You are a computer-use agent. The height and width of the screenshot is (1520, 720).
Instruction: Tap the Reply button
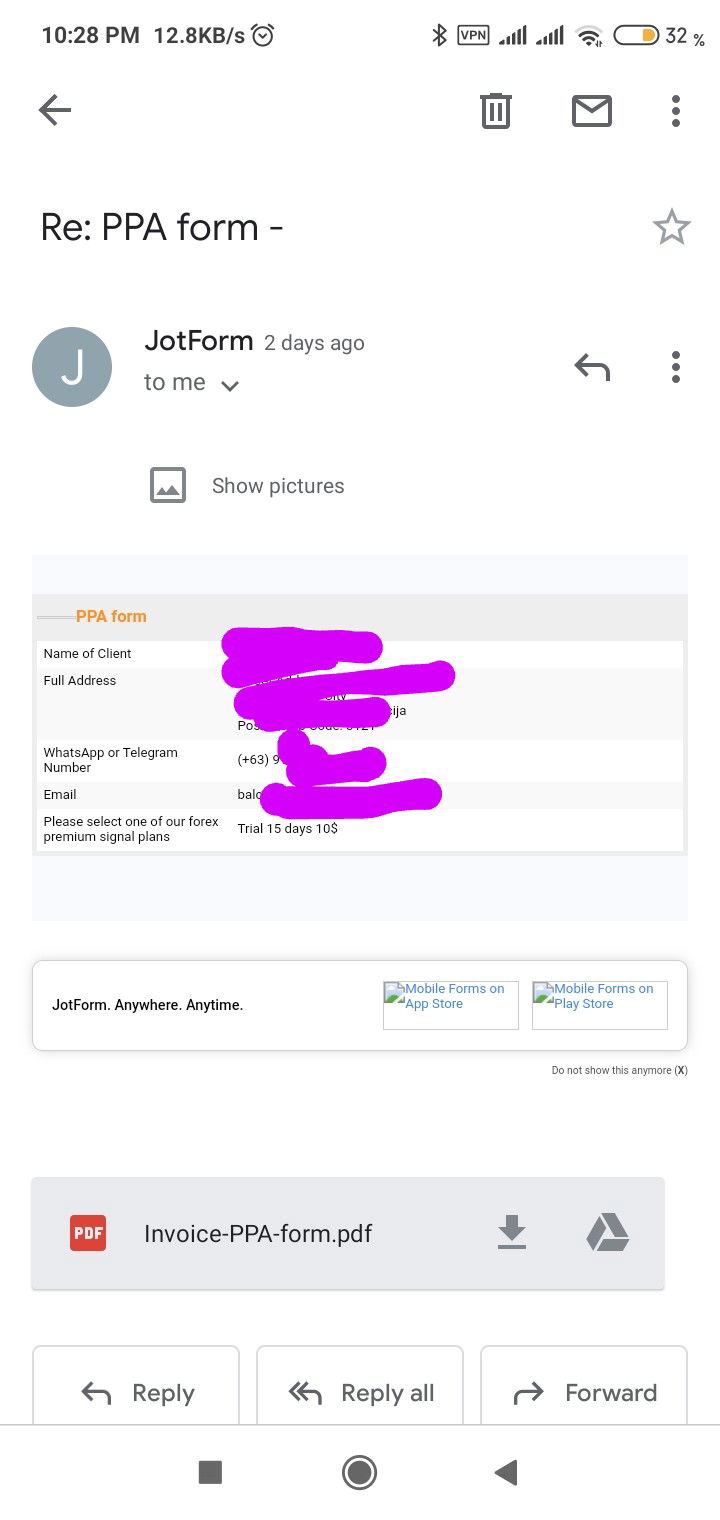[x=136, y=1392]
